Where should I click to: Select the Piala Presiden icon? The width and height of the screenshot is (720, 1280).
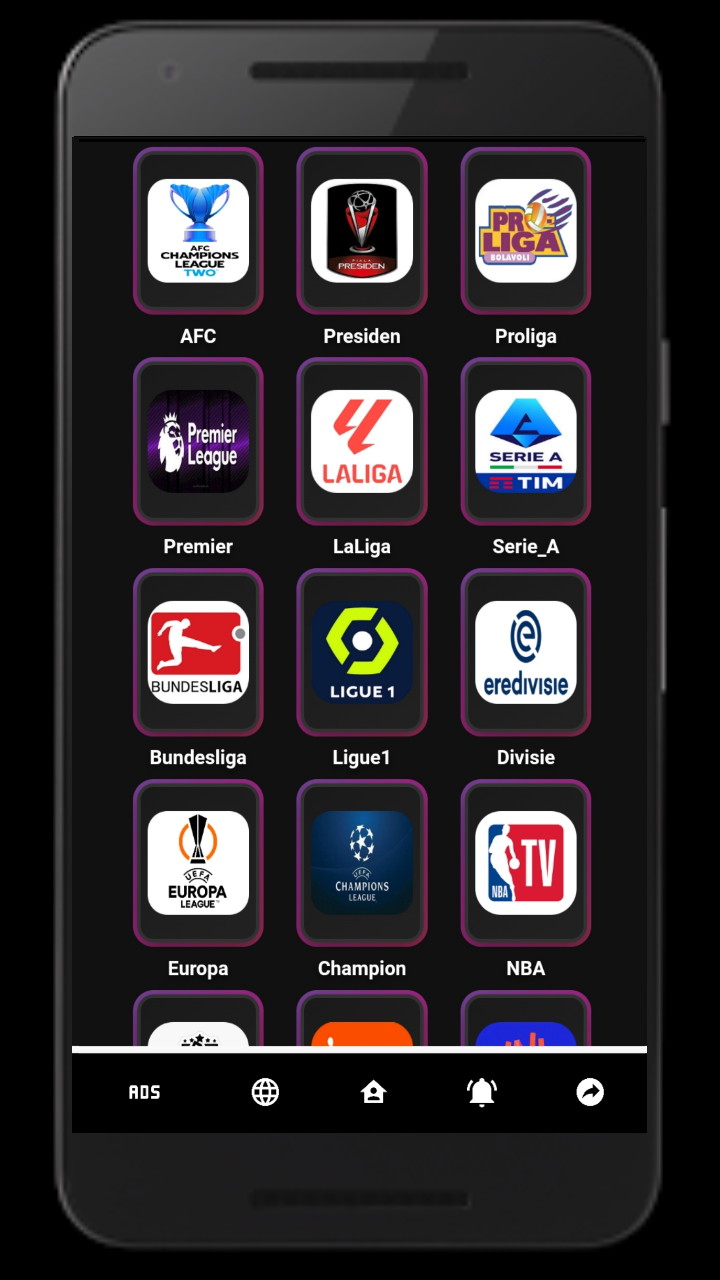tap(362, 232)
